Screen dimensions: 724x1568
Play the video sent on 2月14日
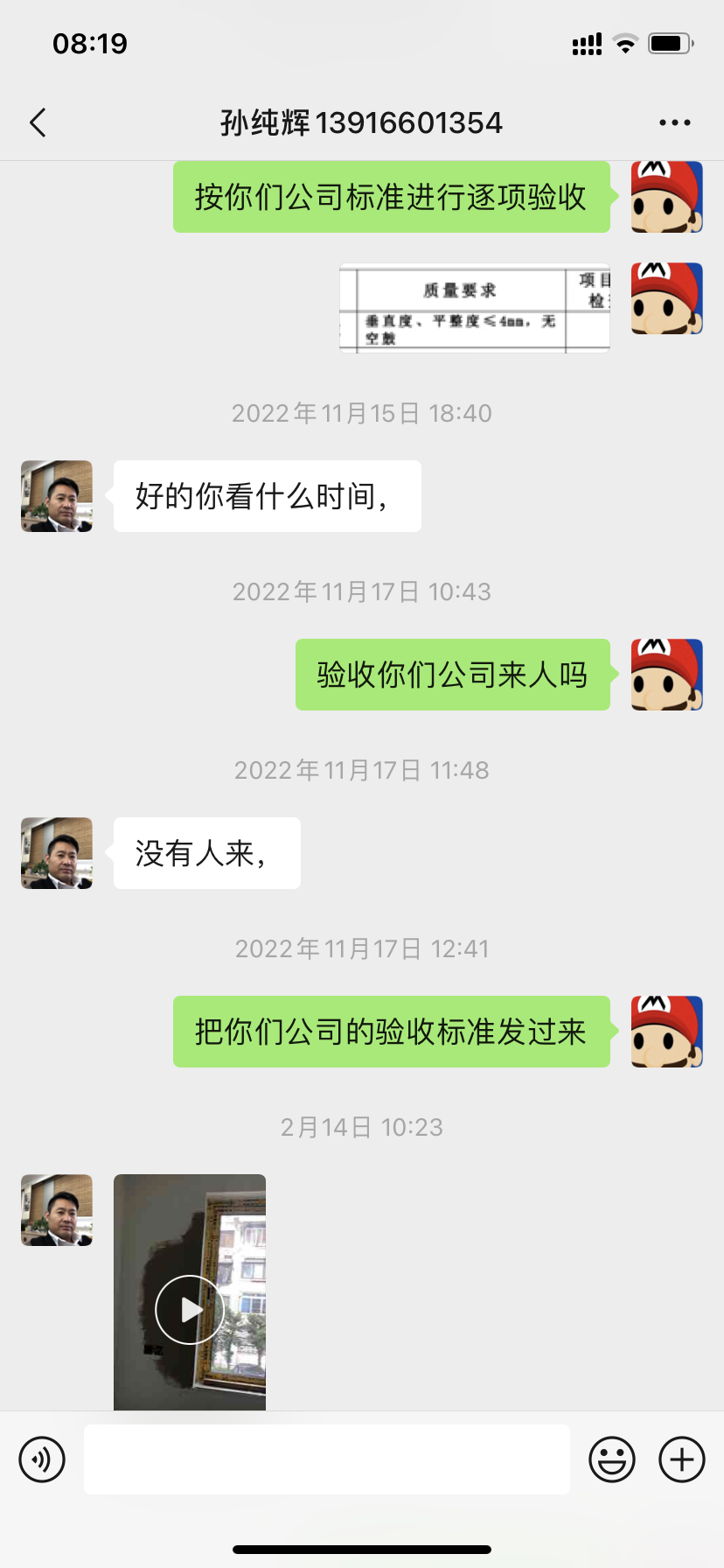(x=190, y=1310)
